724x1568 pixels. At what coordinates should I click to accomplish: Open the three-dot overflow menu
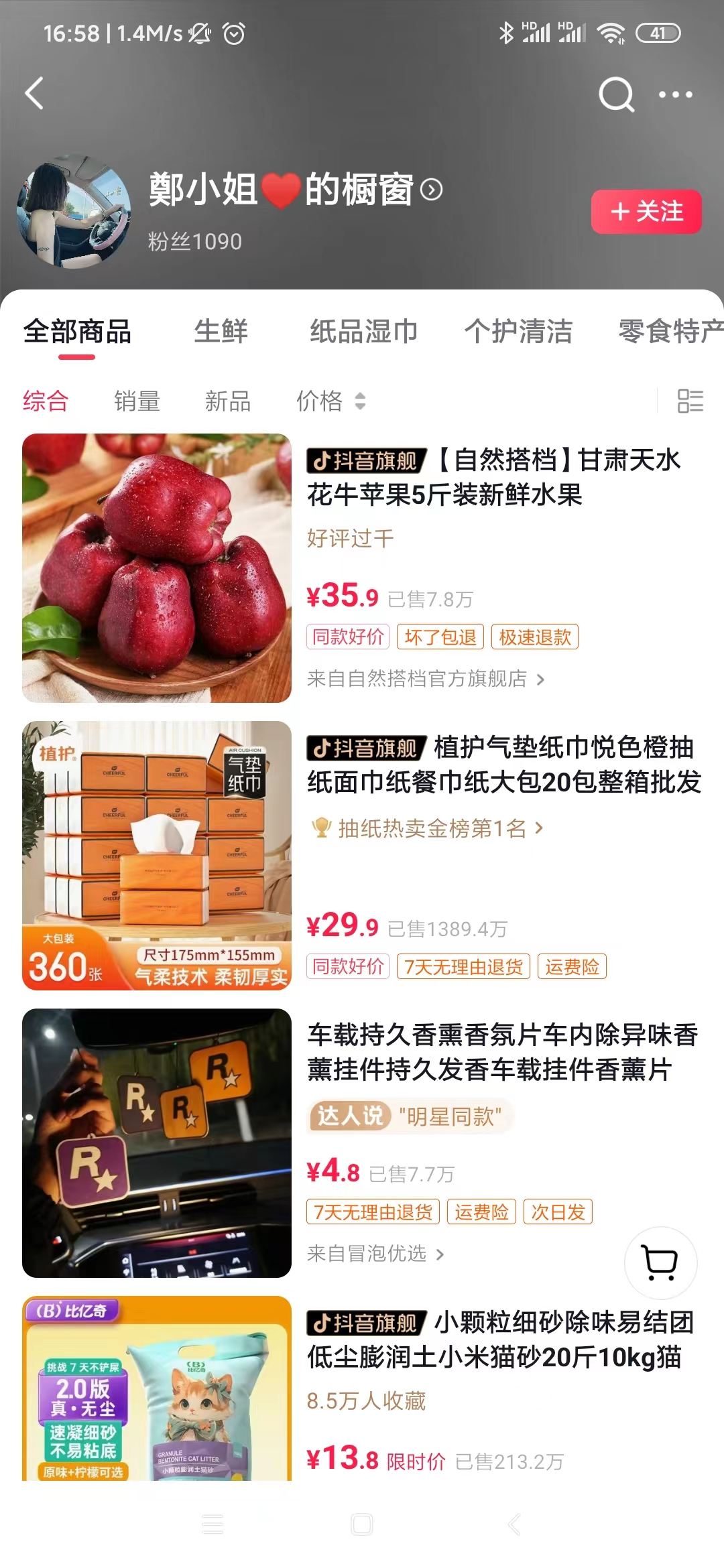tap(675, 94)
